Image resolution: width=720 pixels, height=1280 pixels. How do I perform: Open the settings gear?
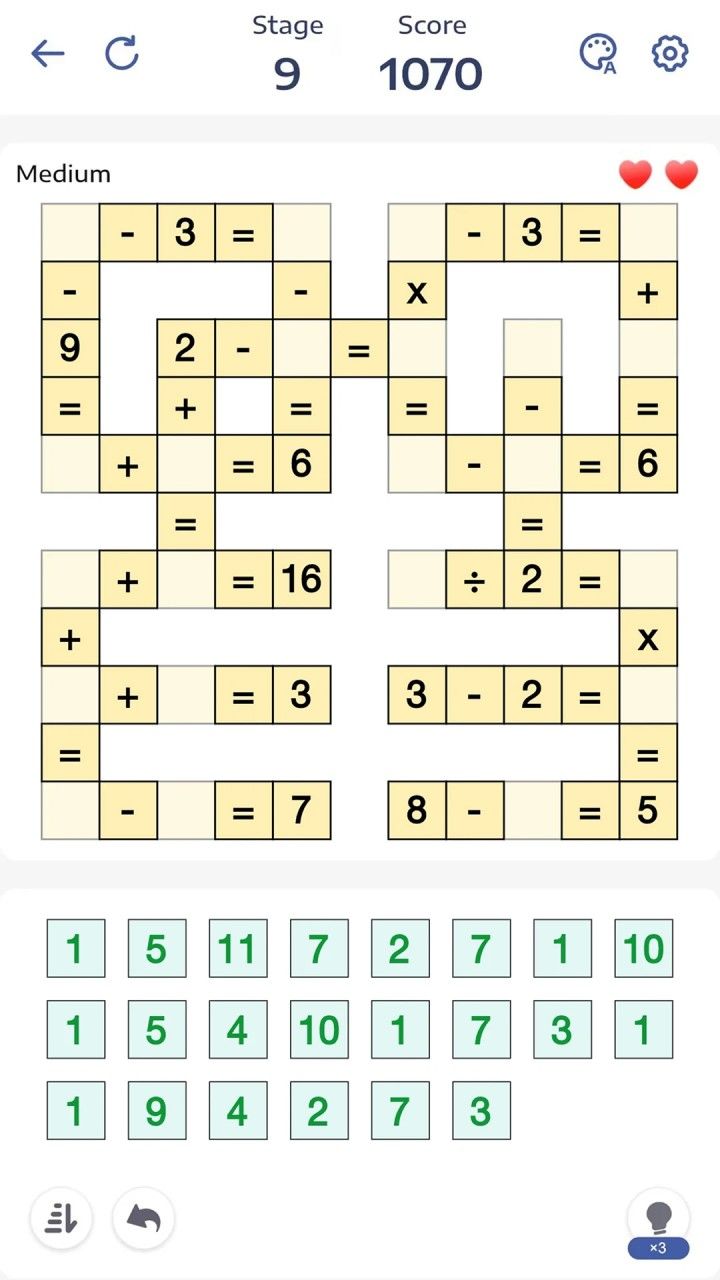(x=670, y=54)
